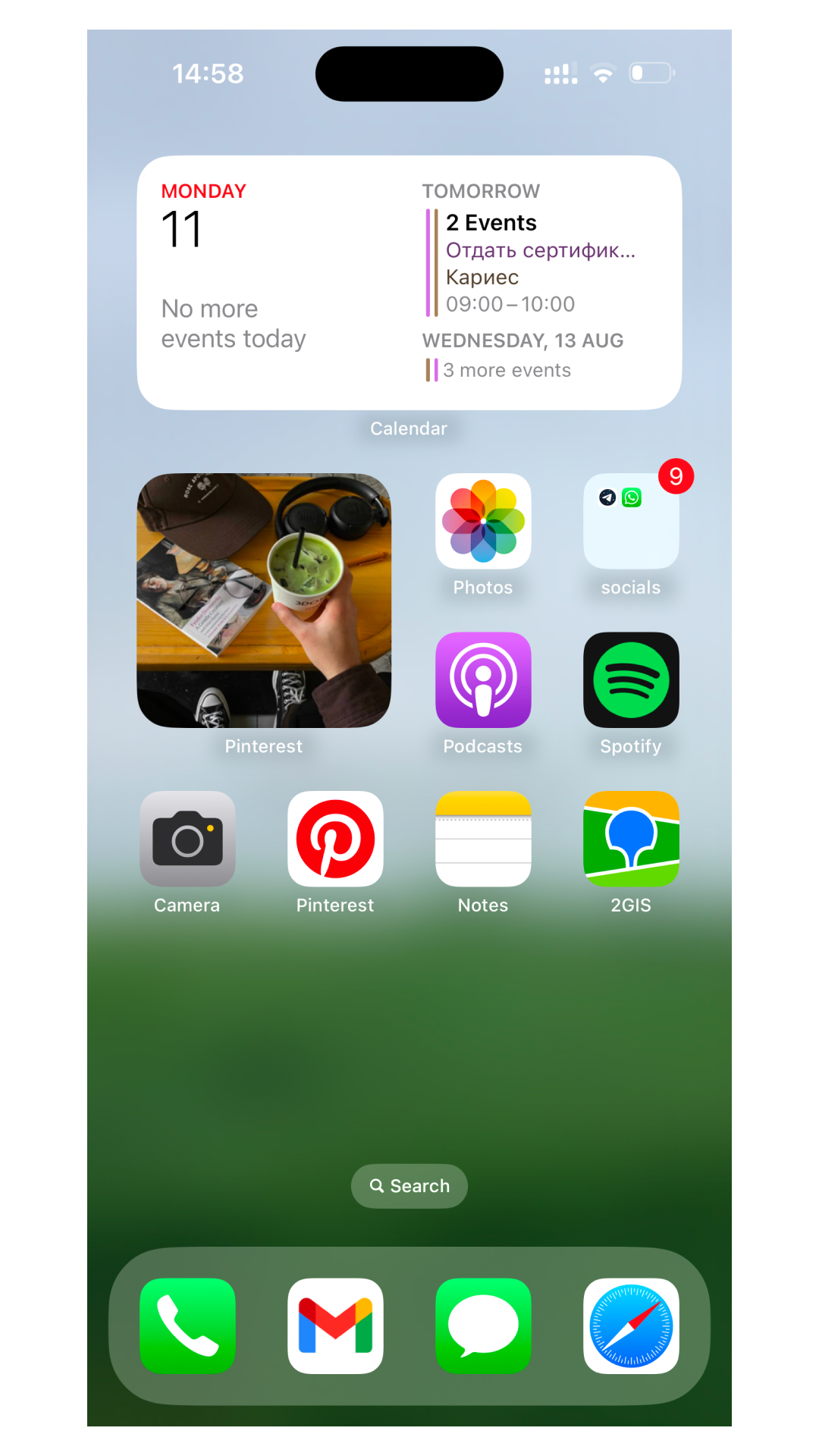Open the Phone app in the dock
The width and height of the screenshot is (819, 1456).
[187, 1326]
